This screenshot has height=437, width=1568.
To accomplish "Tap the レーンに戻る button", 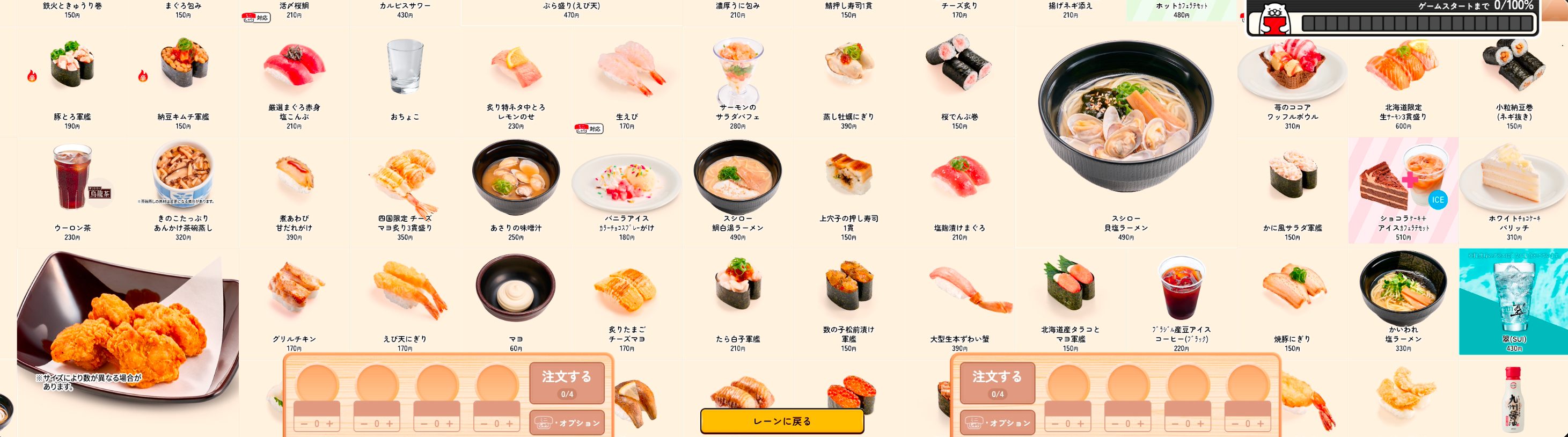I will point(781,421).
